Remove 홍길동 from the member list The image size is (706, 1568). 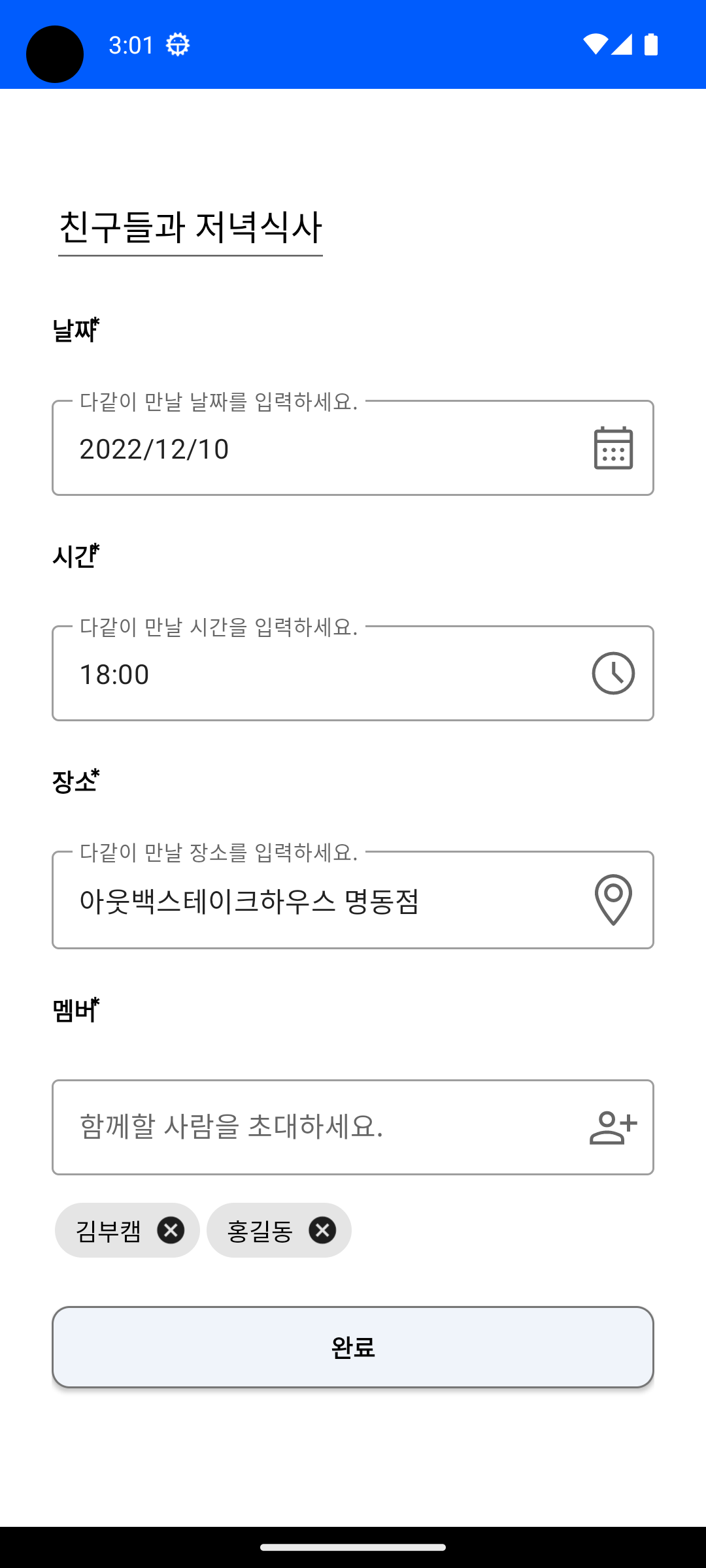(x=322, y=1230)
